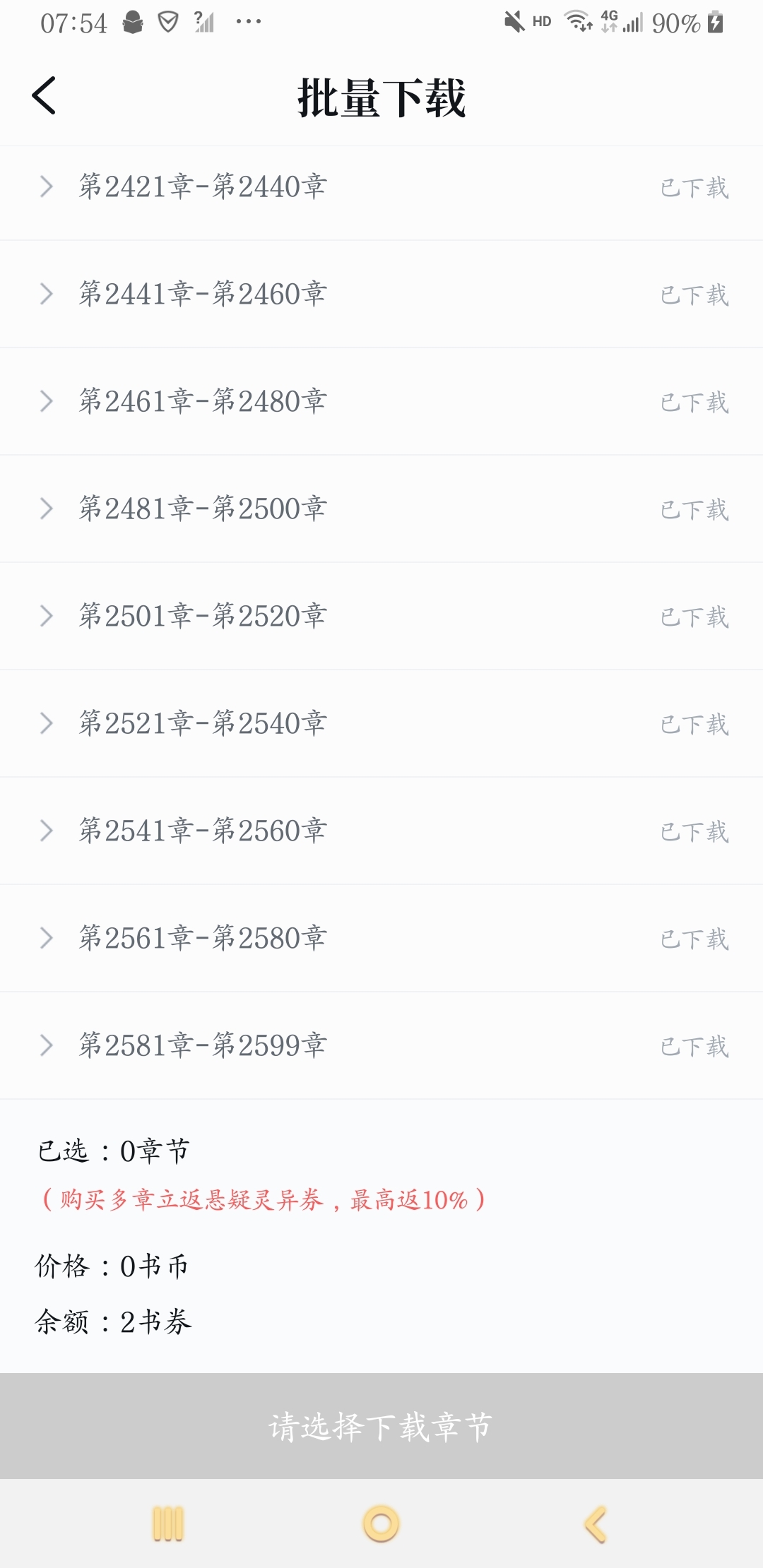
Task: Go back from the 批量下载 page
Action: point(44,96)
